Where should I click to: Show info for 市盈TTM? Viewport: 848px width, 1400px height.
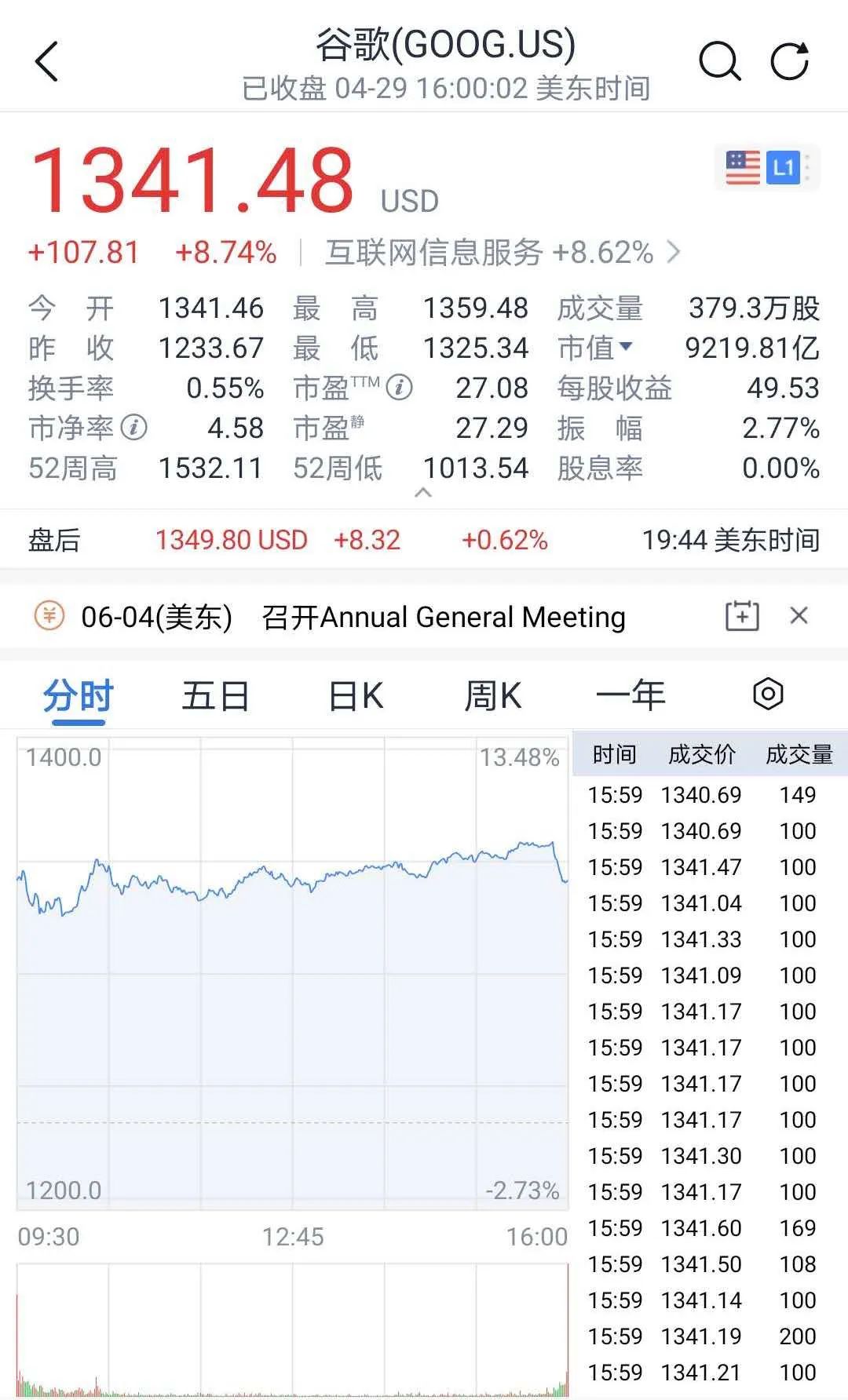point(400,387)
